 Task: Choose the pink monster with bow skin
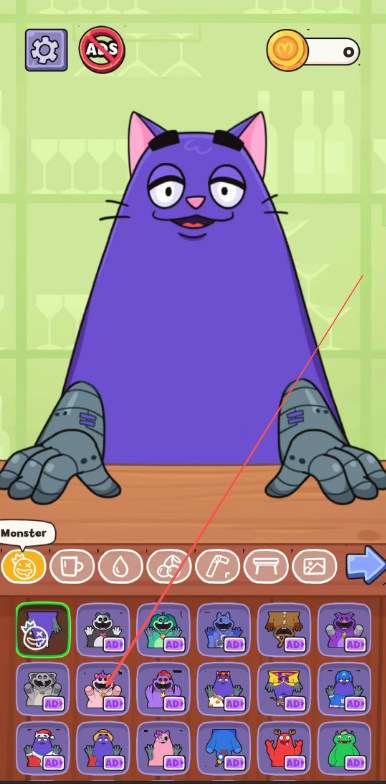164,748
